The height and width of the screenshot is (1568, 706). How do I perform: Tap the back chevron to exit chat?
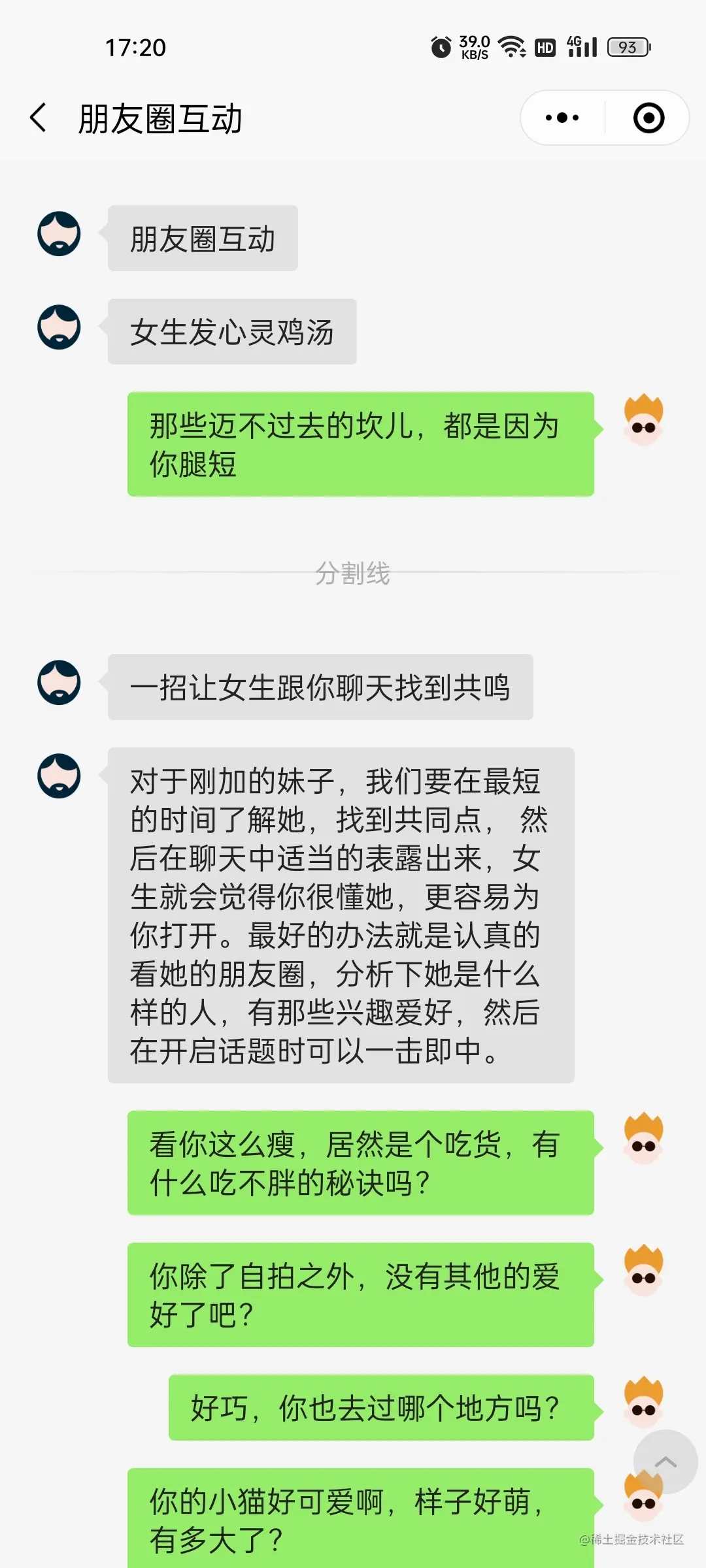pyautogui.click(x=37, y=118)
